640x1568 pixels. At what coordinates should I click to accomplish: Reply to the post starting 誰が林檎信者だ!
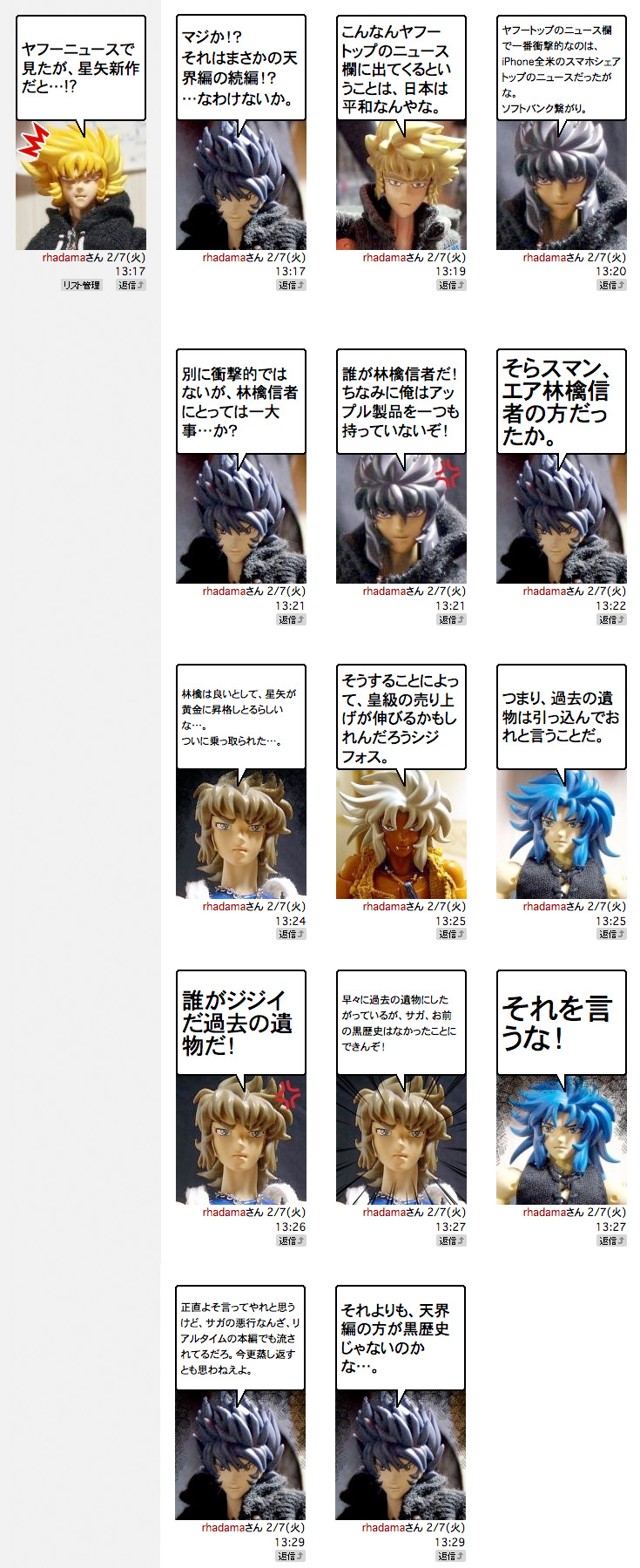pyautogui.click(x=451, y=619)
